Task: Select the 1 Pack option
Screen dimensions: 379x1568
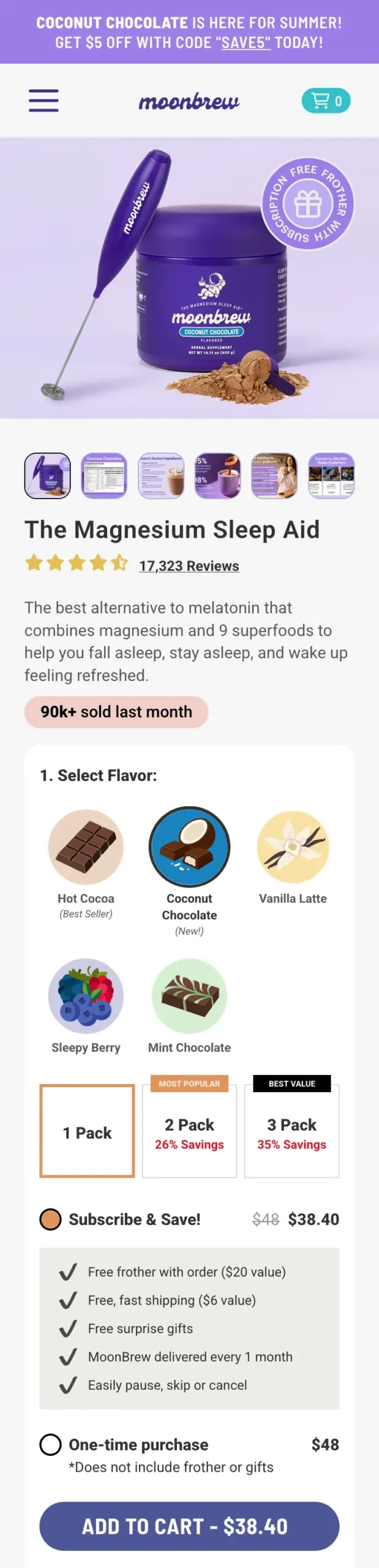Action: tap(87, 1131)
